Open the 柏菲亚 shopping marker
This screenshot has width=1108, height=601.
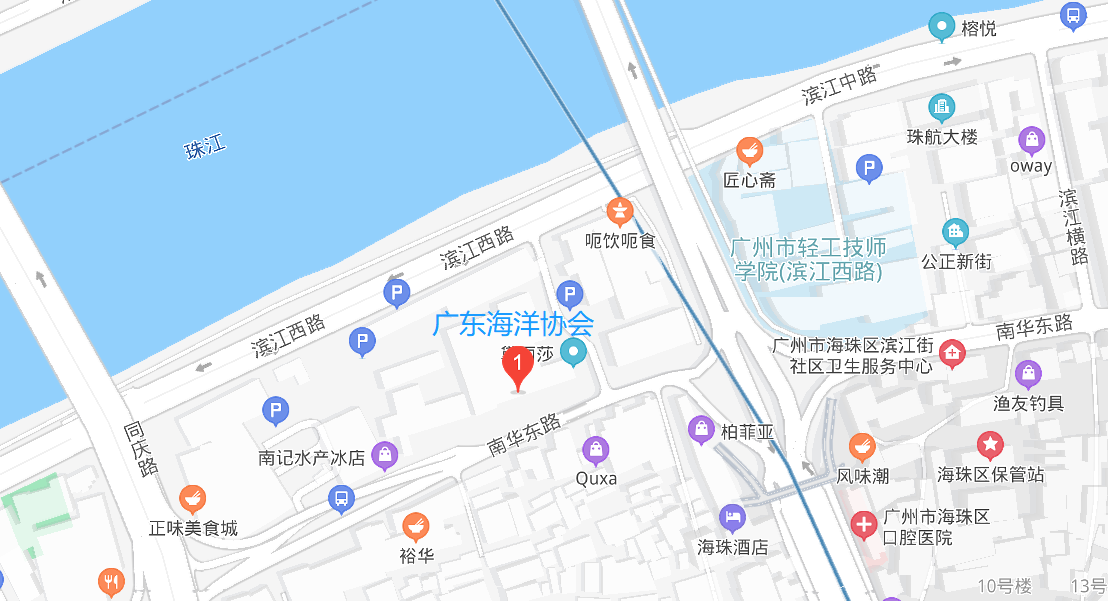pos(703,431)
